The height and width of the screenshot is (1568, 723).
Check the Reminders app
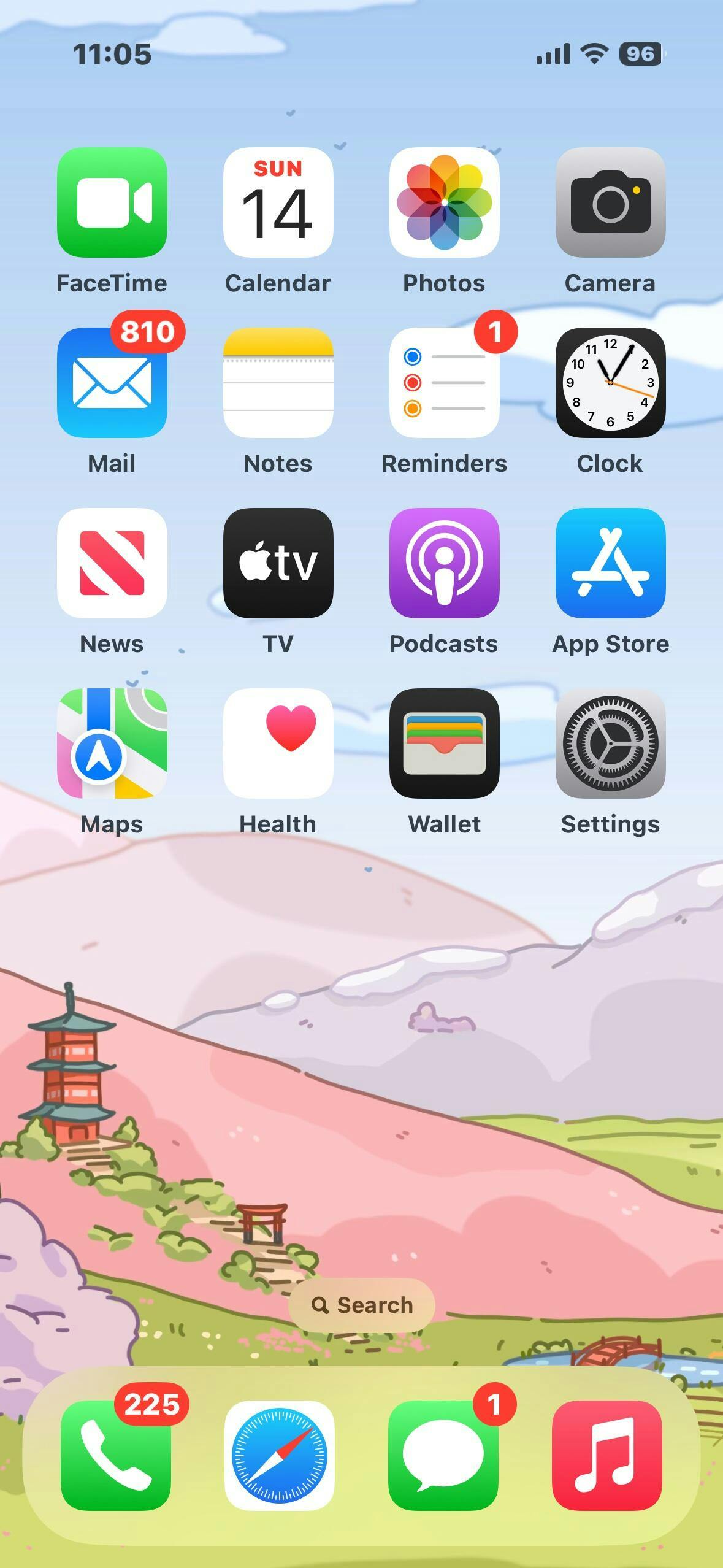tap(445, 383)
